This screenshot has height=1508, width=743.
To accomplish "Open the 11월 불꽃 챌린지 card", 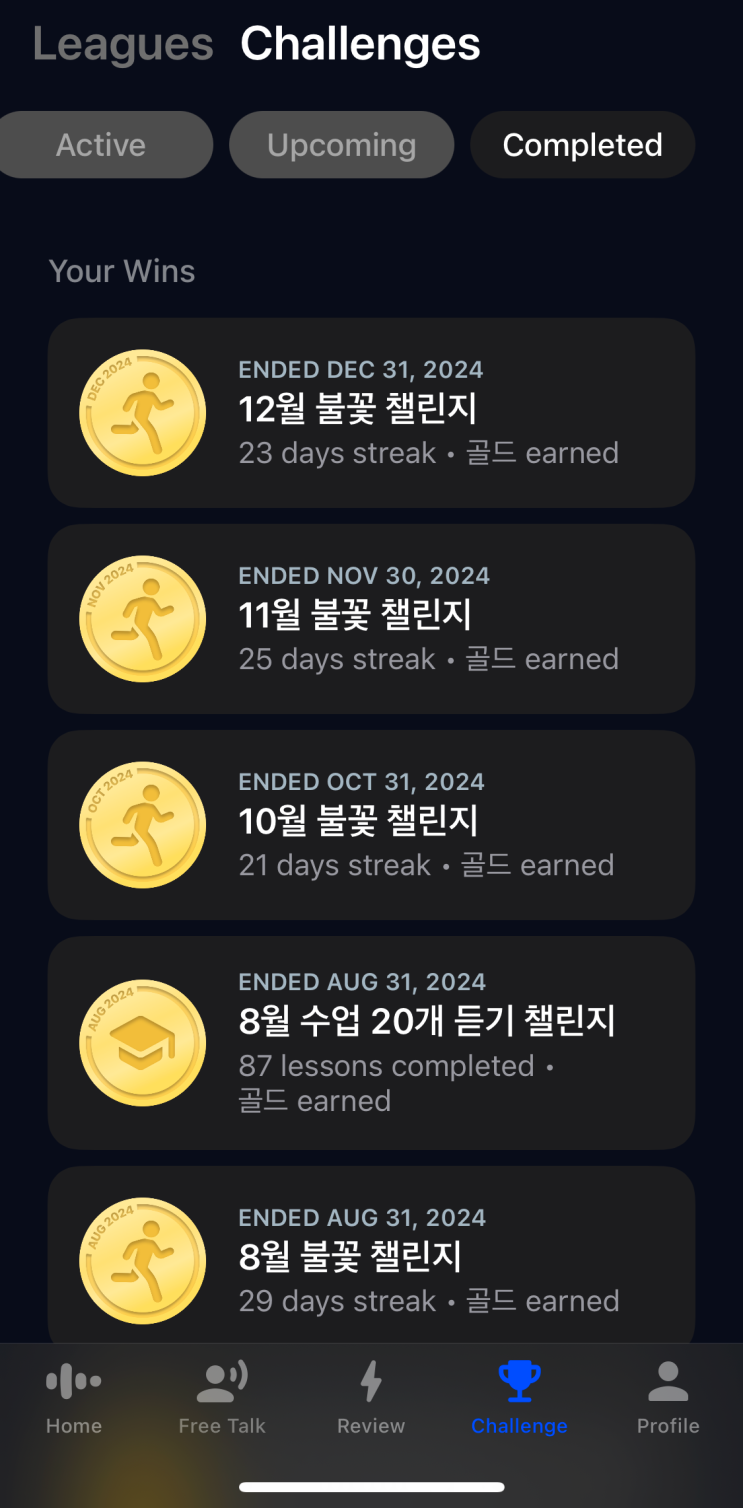I will click(371, 618).
